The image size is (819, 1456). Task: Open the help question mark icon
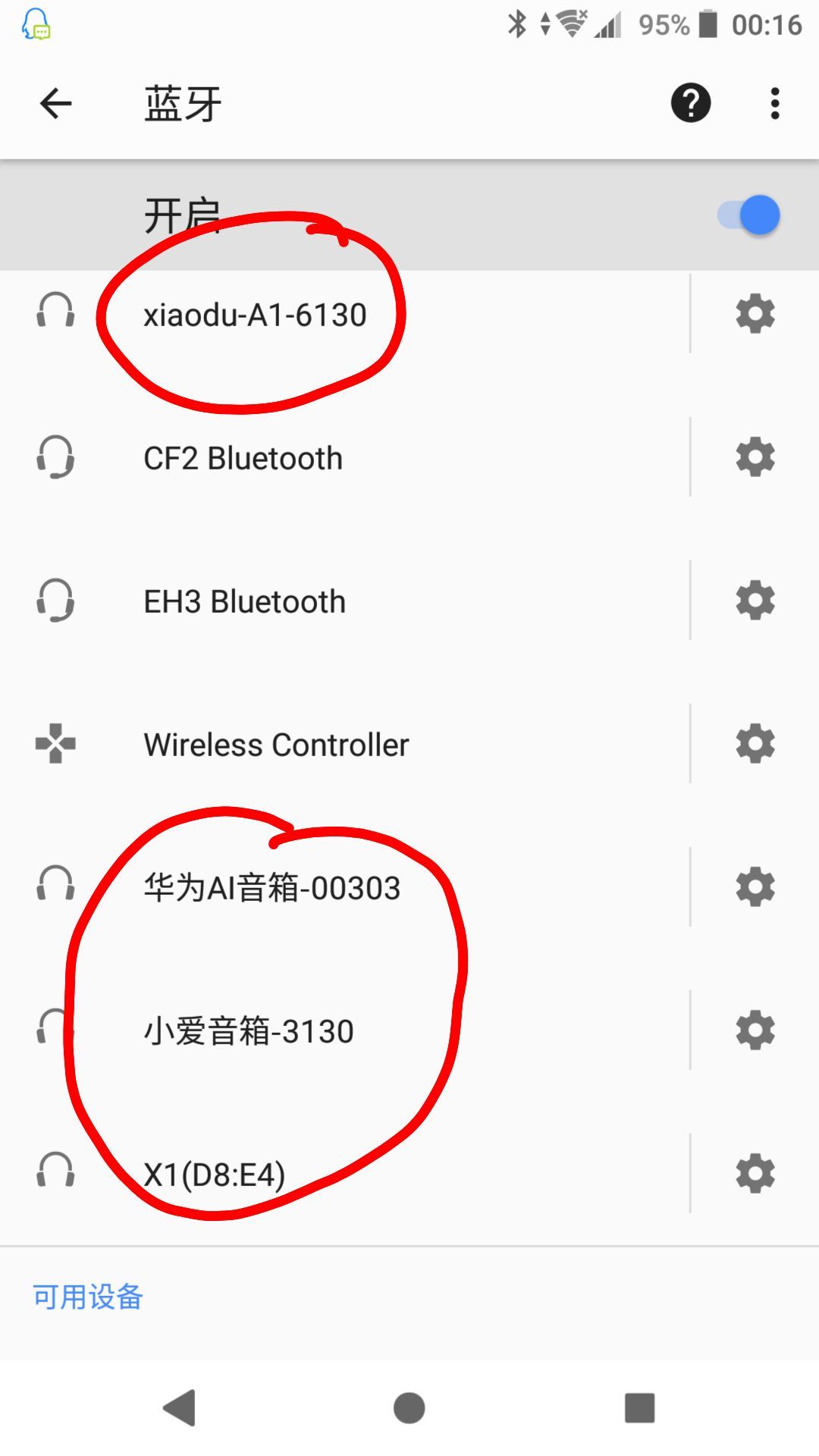[x=691, y=103]
